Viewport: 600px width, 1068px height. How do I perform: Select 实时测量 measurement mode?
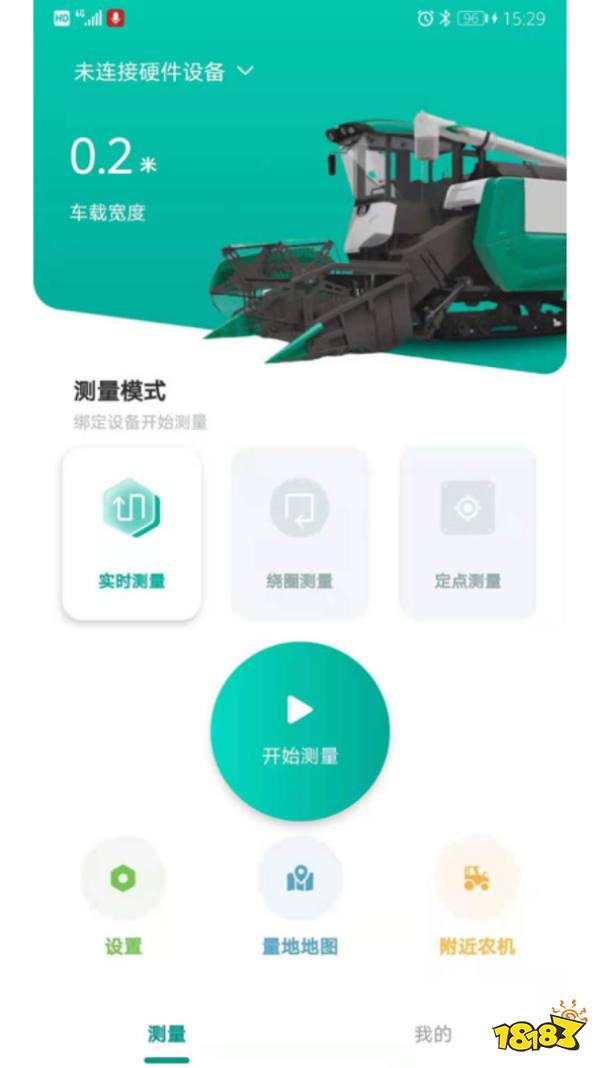131,532
